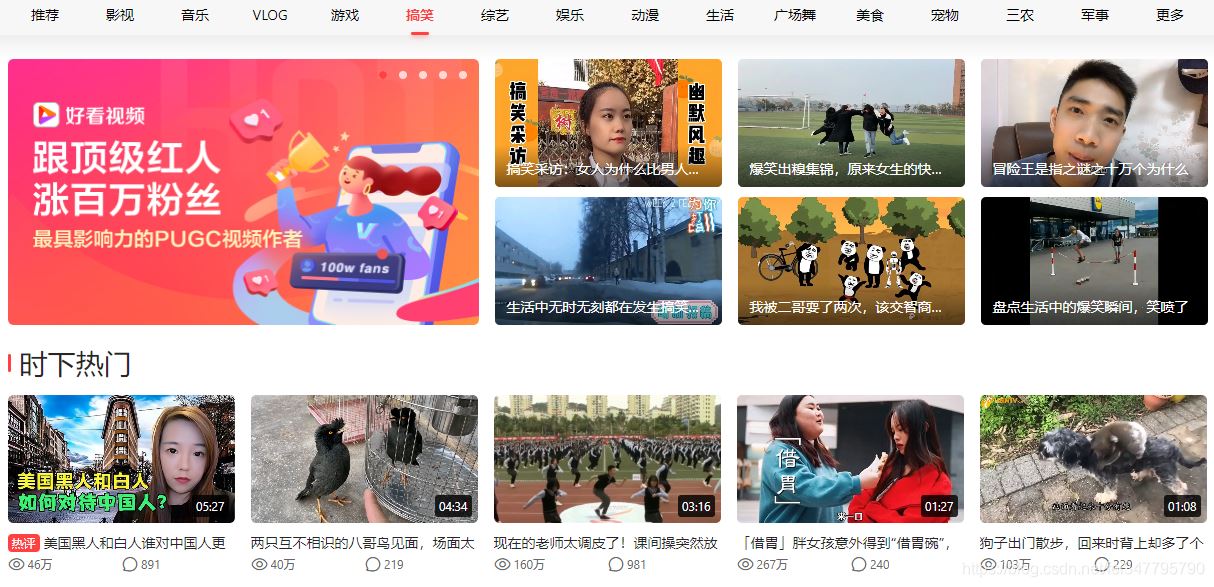Switch to the 推荐 tab
Screen dimensions: 1214x587
tap(45, 15)
